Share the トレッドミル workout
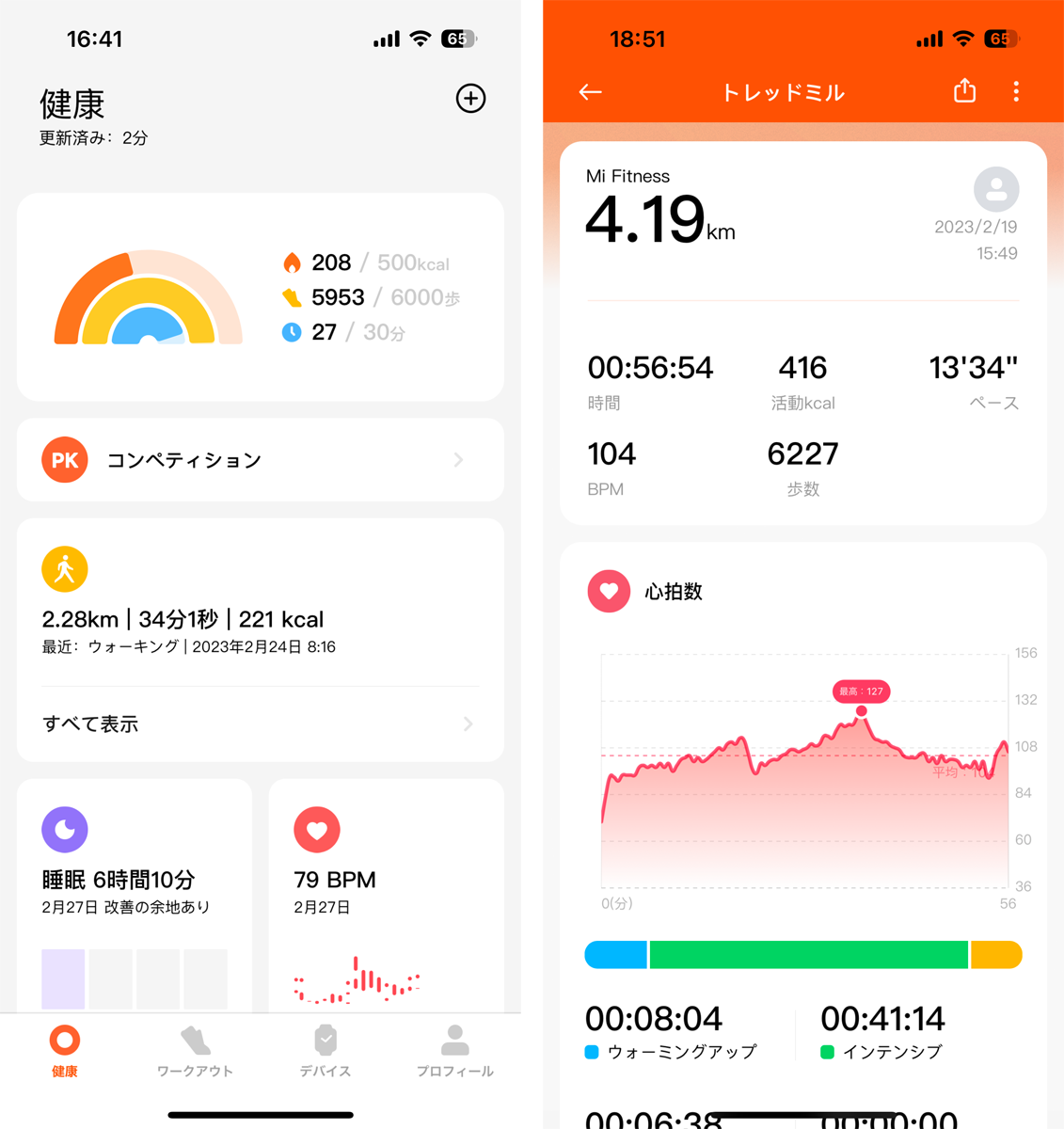Screen dimensions: 1064x1129 964,91
